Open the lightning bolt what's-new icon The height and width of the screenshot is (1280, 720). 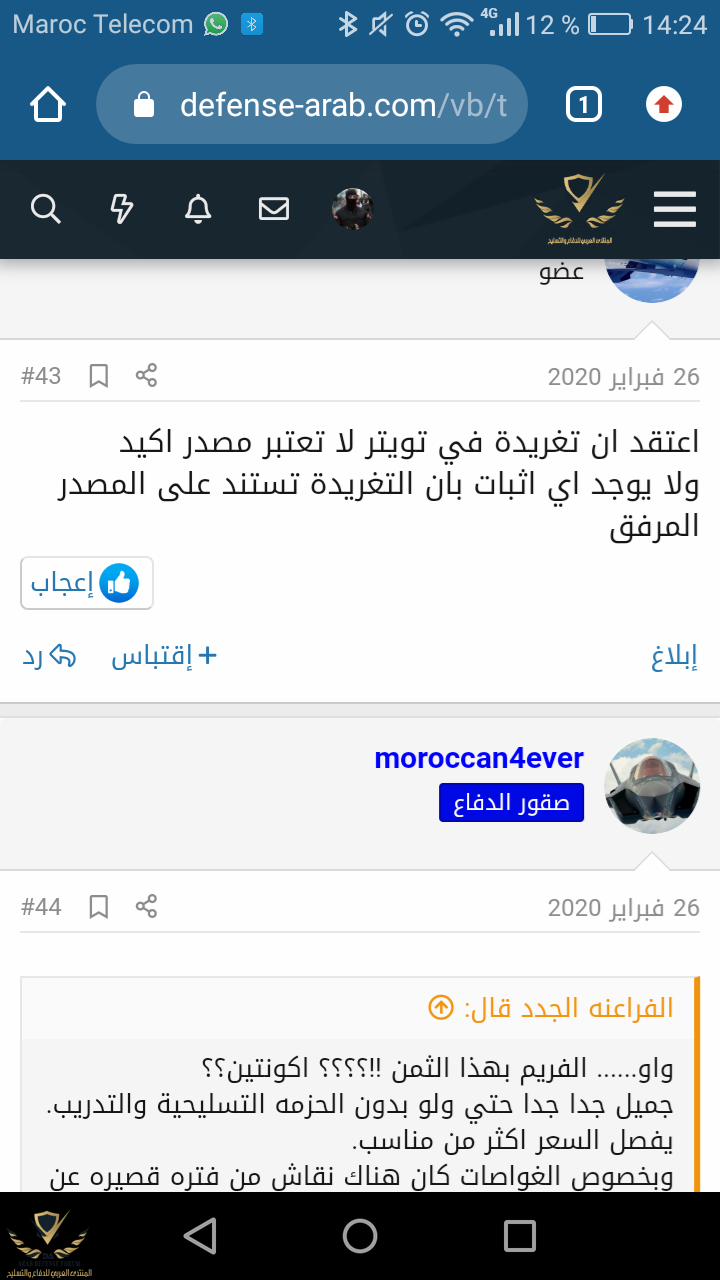(121, 209)
